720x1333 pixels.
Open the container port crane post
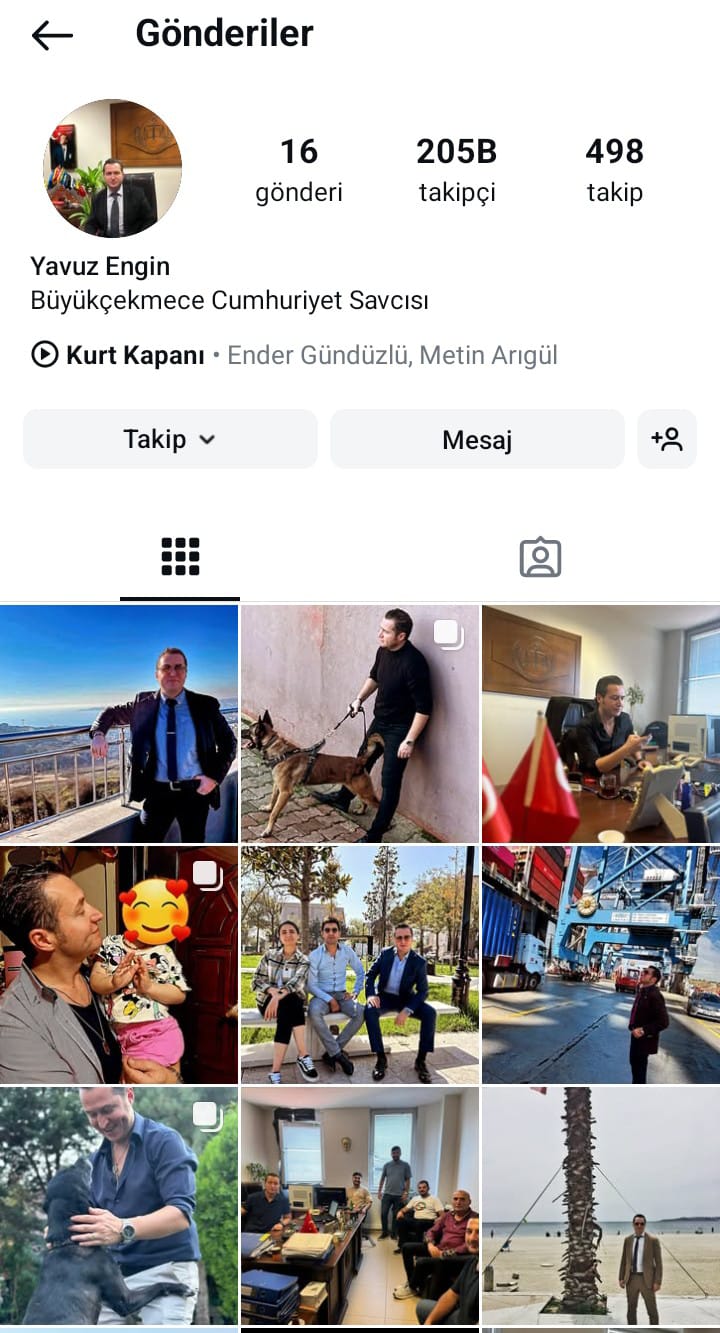click(x=601, y=965)
